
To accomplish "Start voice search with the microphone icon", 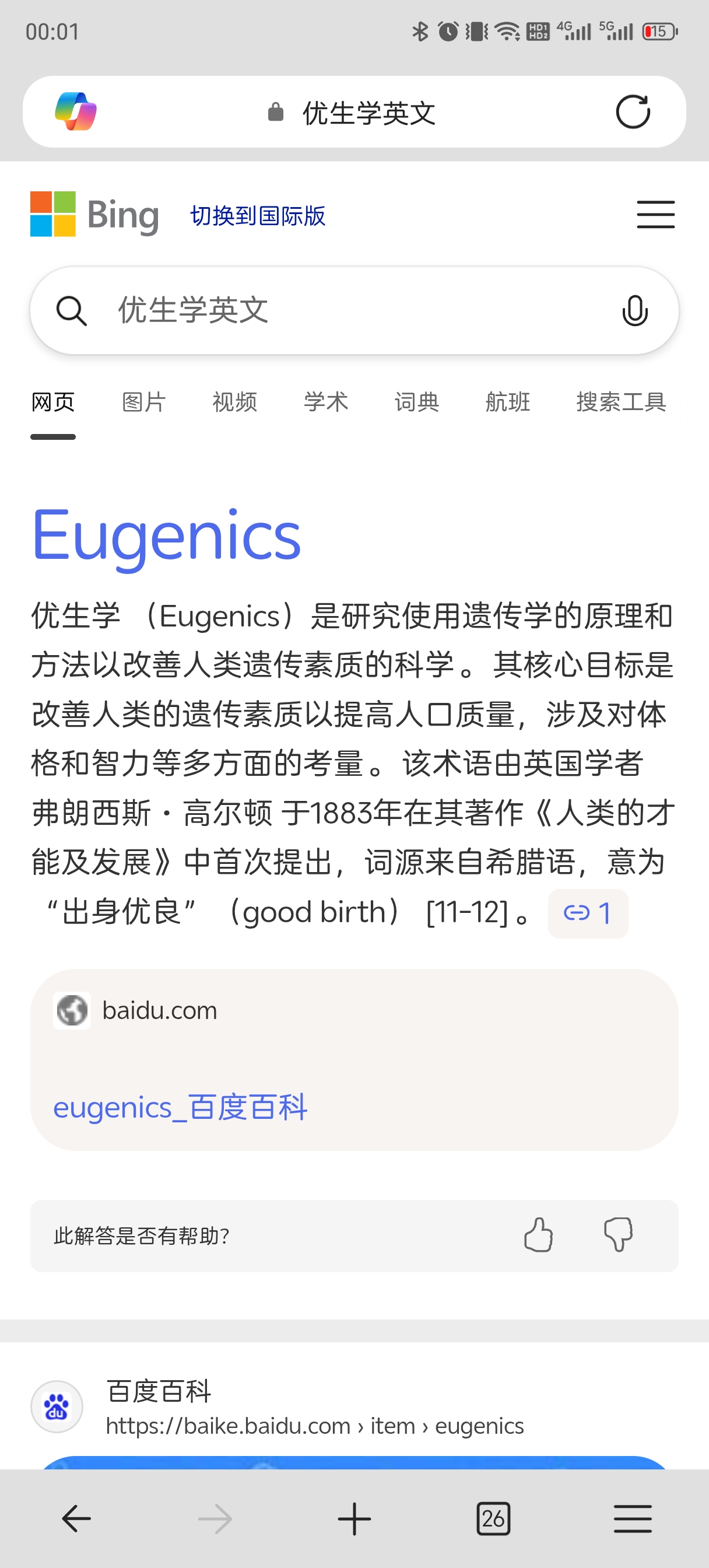I will point(634,311).
